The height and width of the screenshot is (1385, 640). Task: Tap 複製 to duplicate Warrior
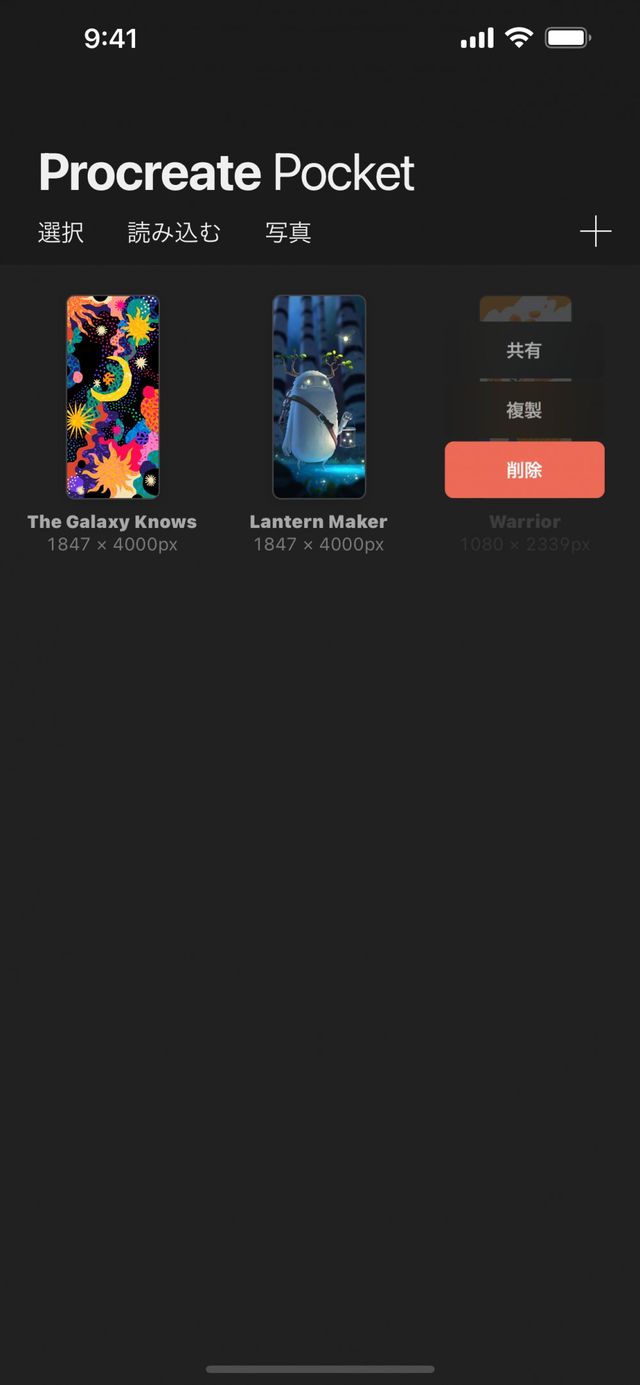click(x=524, y=410)
